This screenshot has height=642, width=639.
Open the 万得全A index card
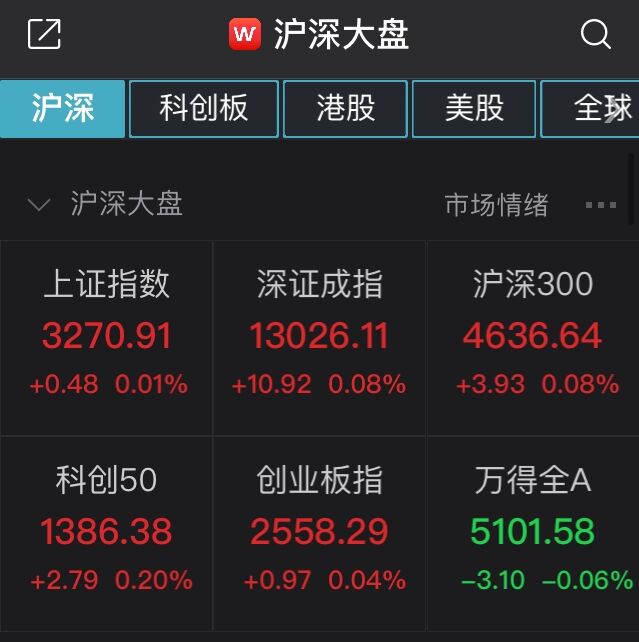click(x=533, y=532)
